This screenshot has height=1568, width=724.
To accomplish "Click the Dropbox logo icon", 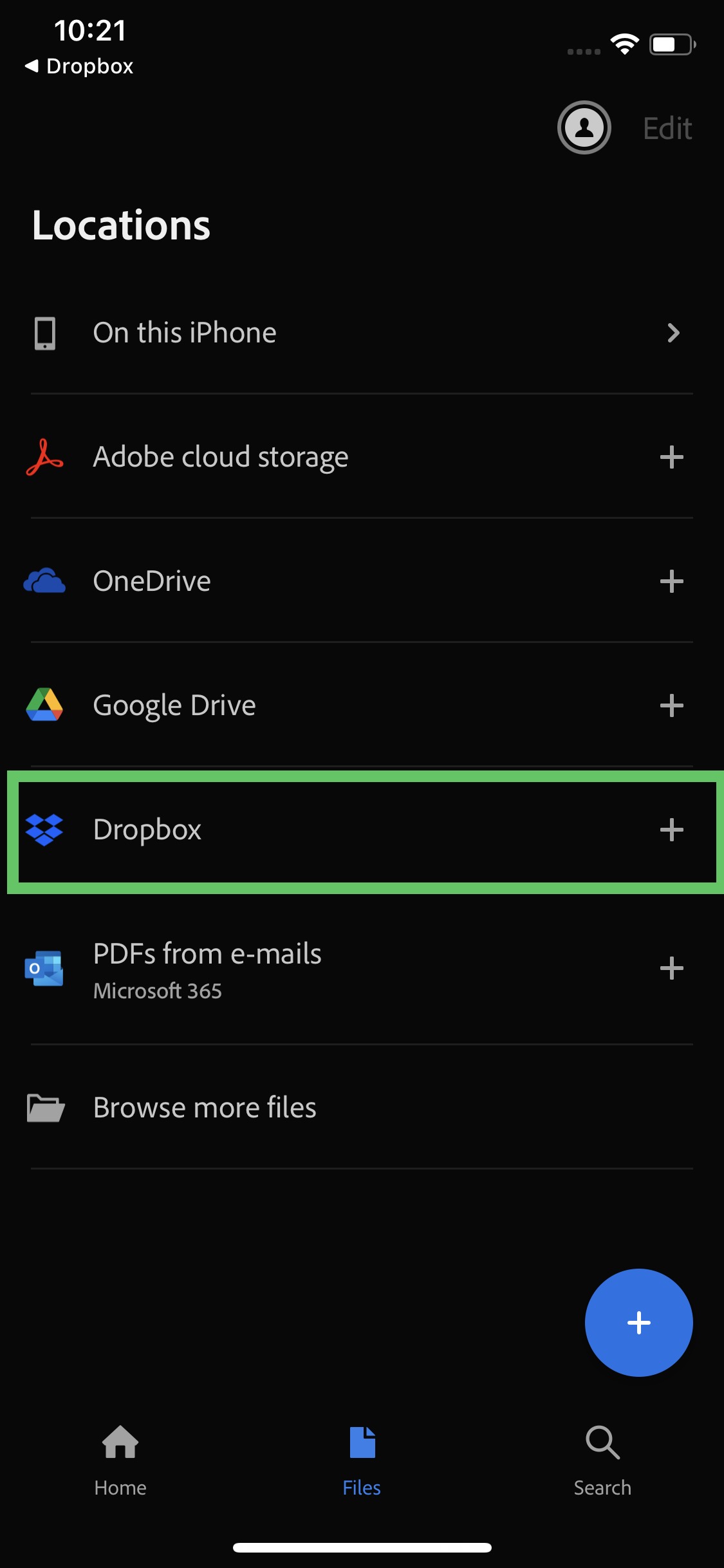I will [x=43, y=830].
